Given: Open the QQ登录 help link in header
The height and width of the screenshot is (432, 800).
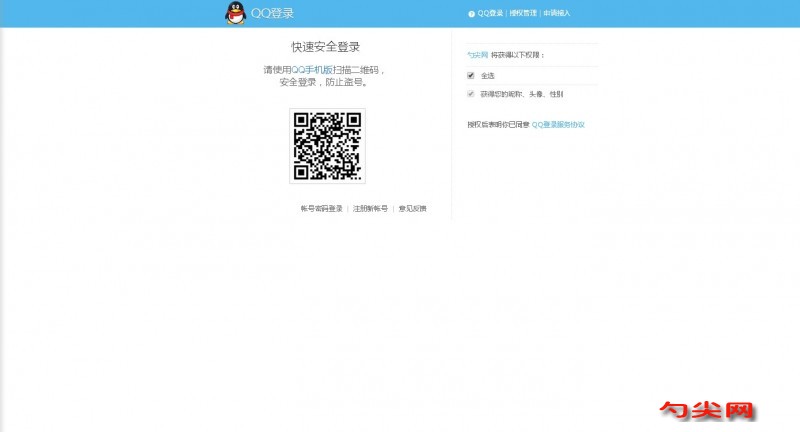Looking at the screenshot, I should pos(490,13).
